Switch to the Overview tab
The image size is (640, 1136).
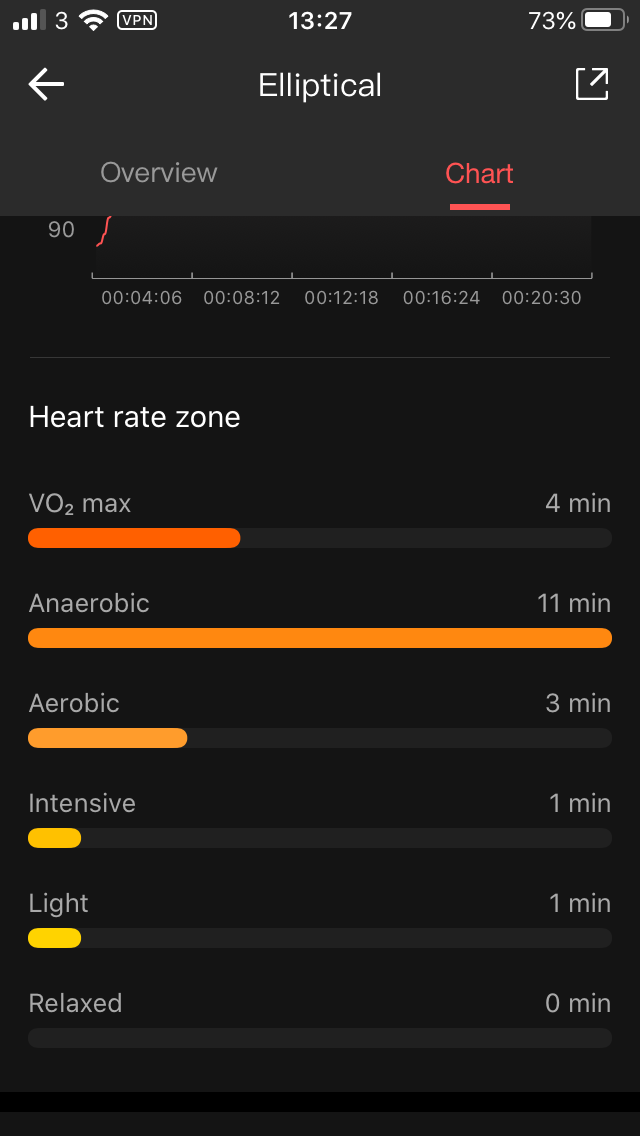[x=159, y=172]
